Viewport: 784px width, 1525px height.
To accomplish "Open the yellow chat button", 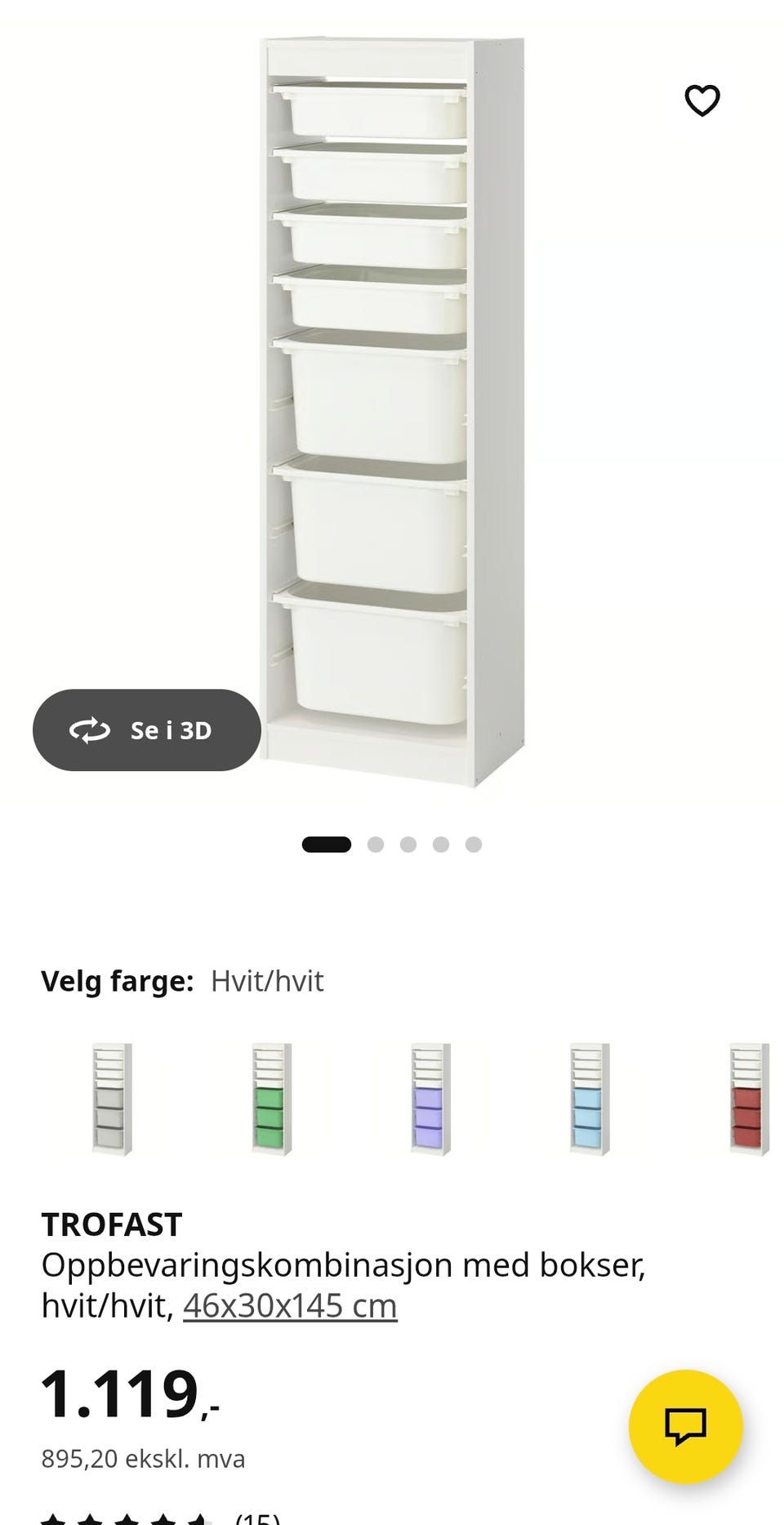I will [x=685, y=1426].
